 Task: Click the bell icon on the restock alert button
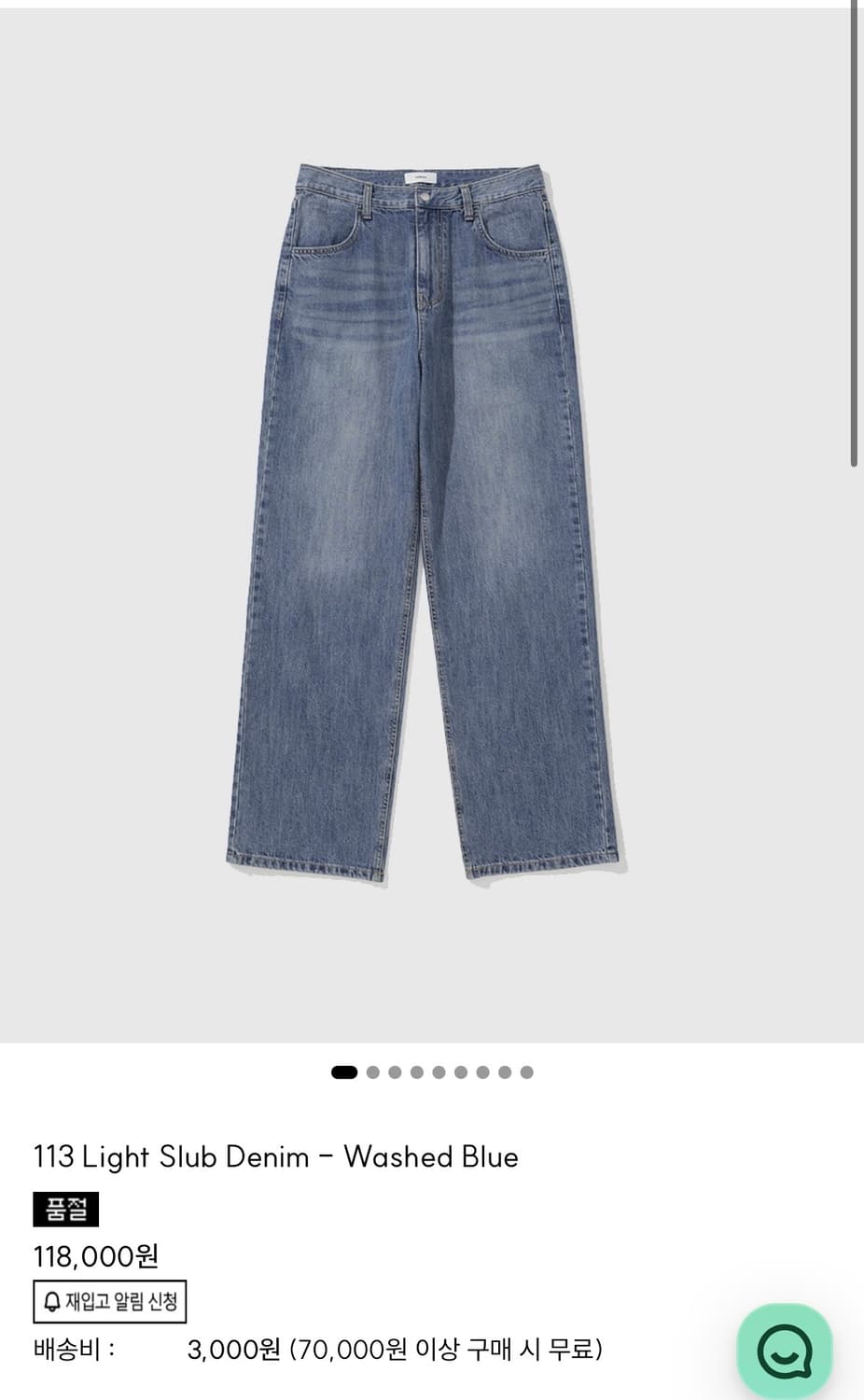[x=53, y=1302]
